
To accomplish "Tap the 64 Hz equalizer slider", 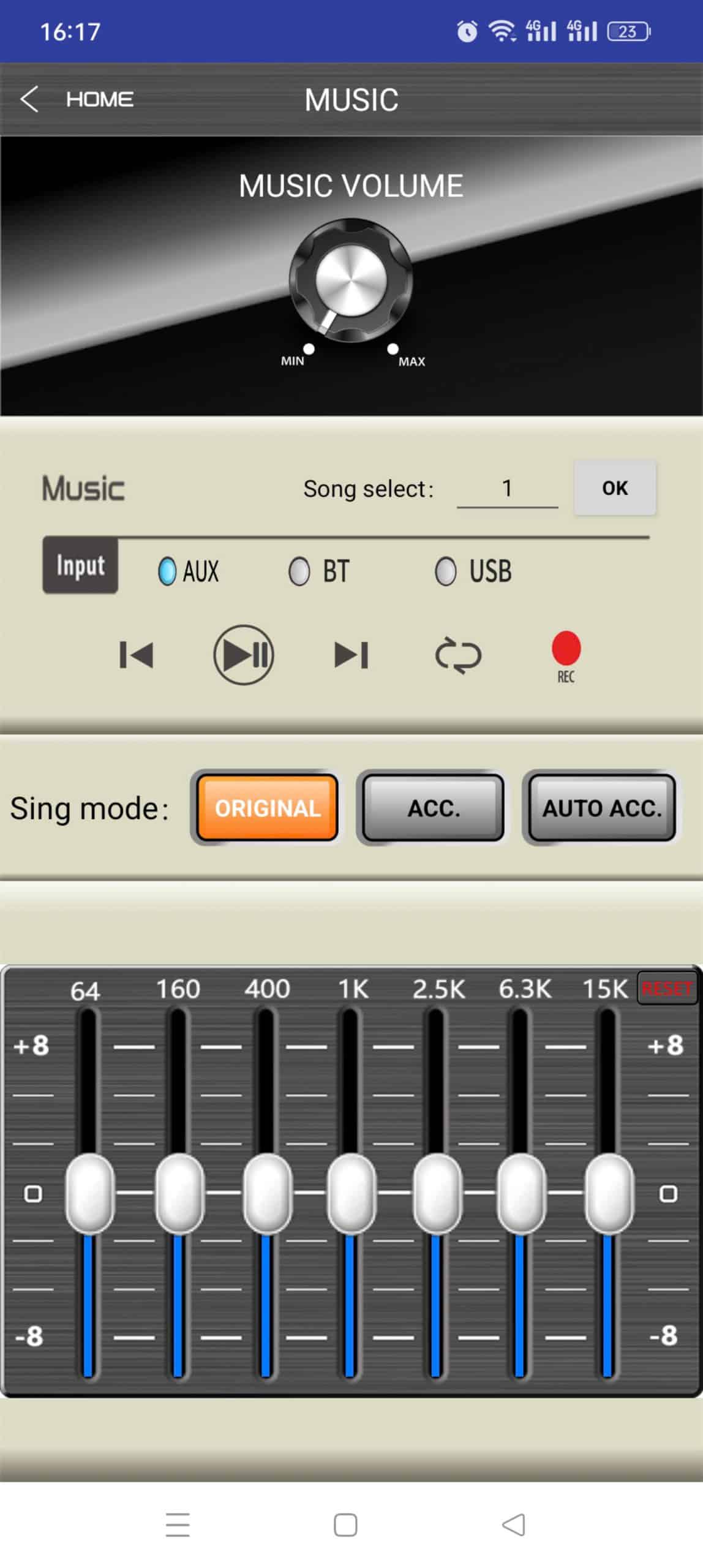I will 89,1193.
